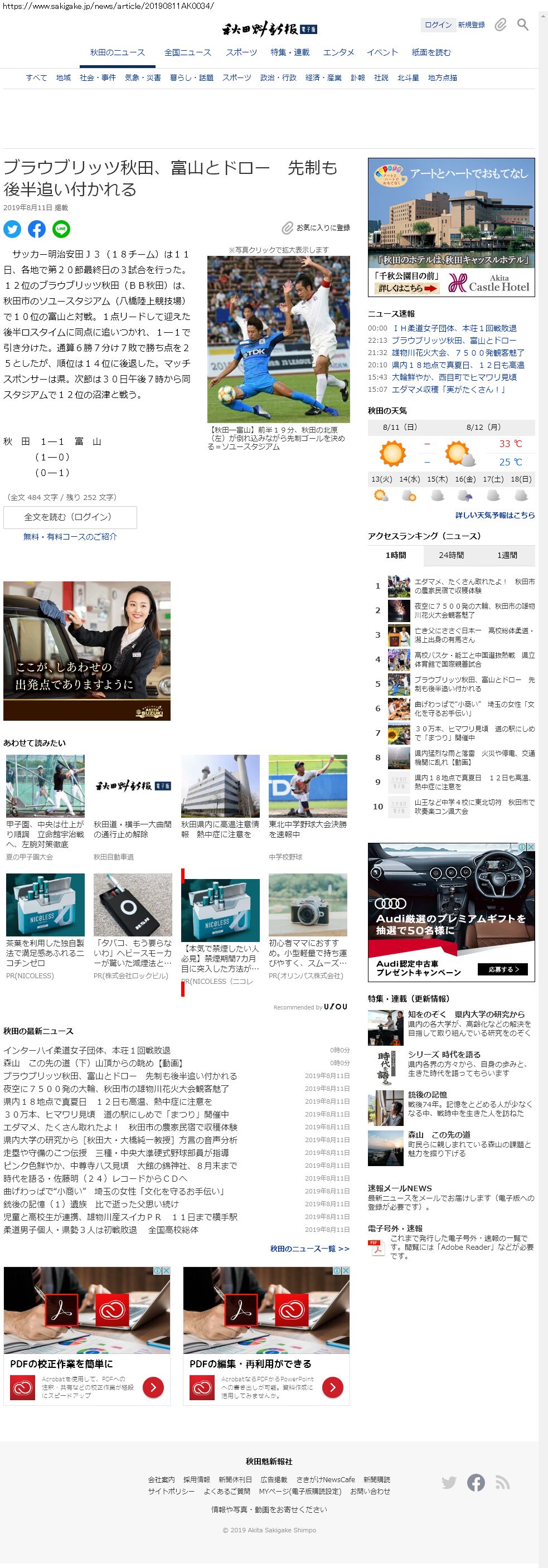Switch ranking to 24時間 tab
This screenshot has width=548, height=1568.
coord(451,555)
